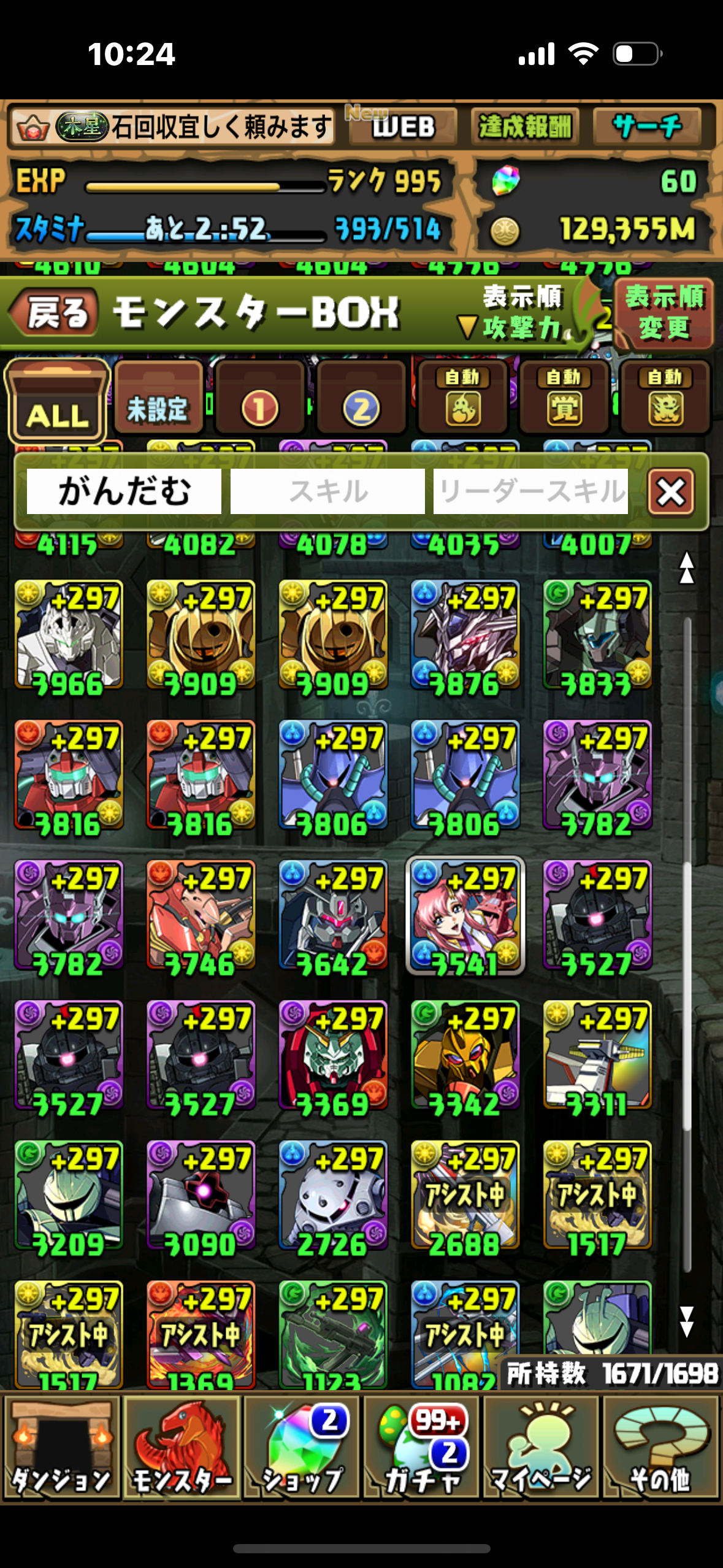Go to the ダンジョン tab
Image resolution: width=723 pixels, height=1568 pixels.
61,1448
